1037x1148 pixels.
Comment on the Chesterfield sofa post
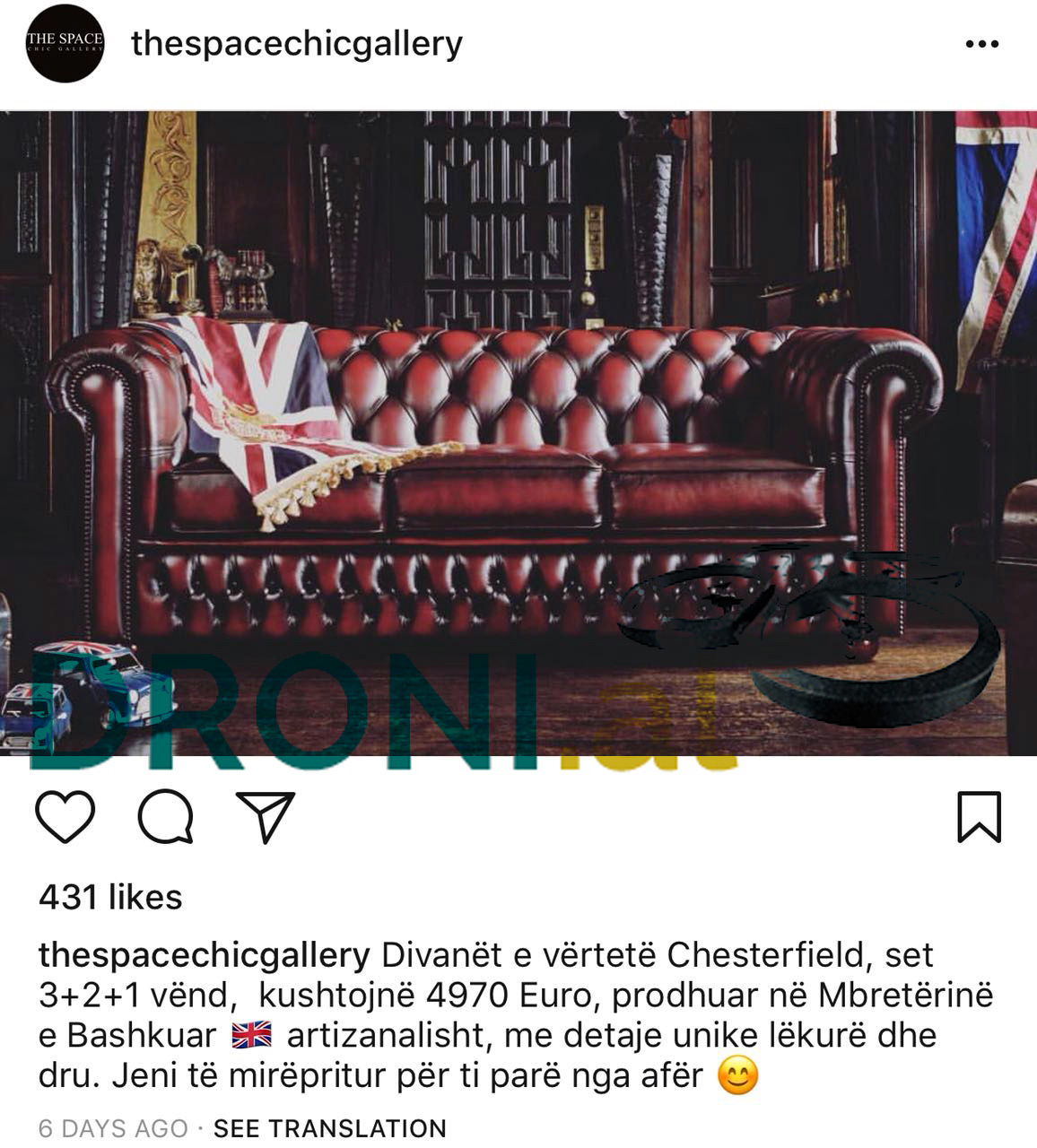tap(166, 816)
